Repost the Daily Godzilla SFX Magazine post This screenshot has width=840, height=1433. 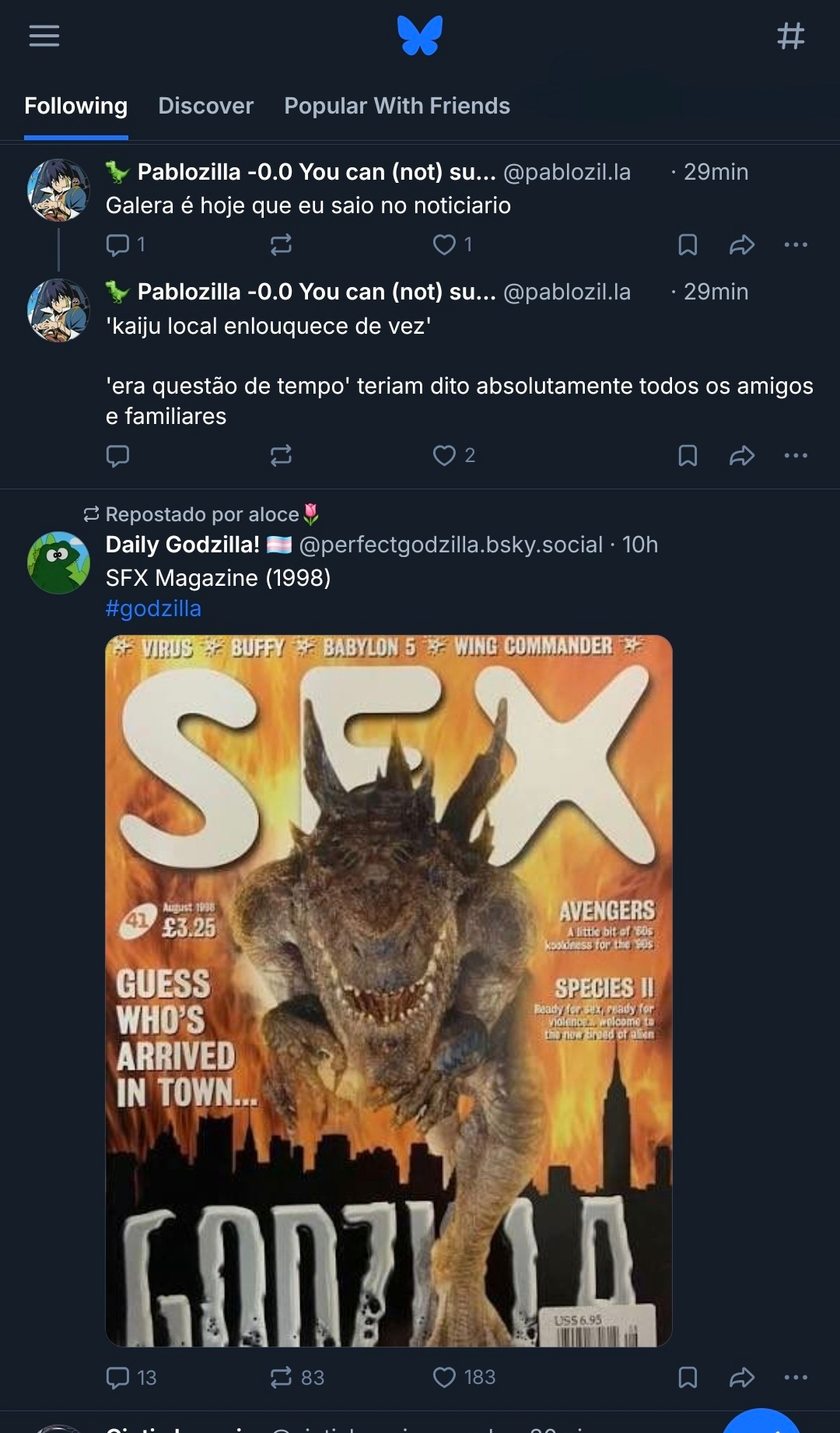(x=281, y=1378)
